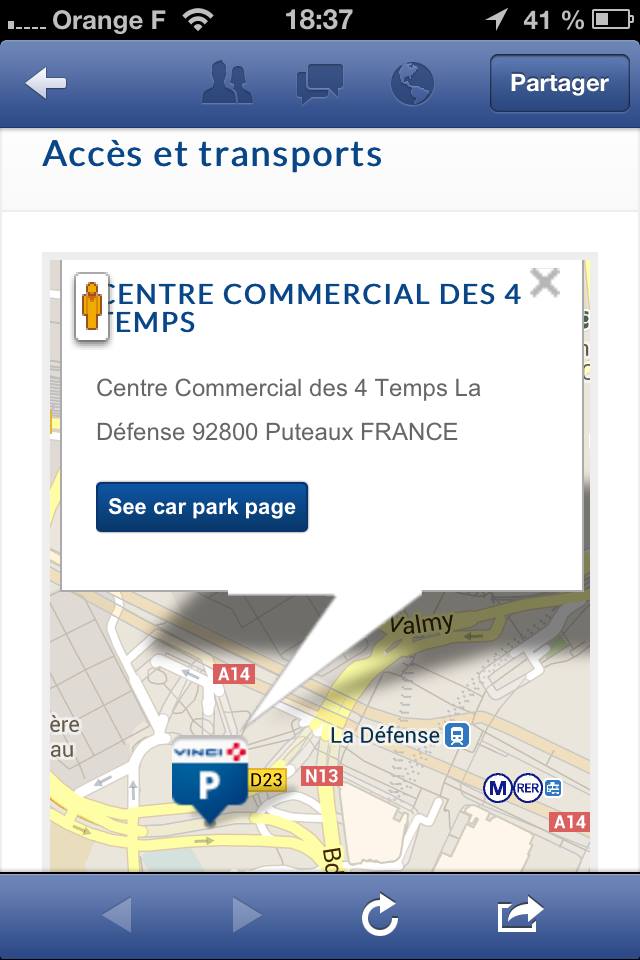640x960 pixels.
Task: Tap the Vinci parking map marker
Action: click(208, 778)
